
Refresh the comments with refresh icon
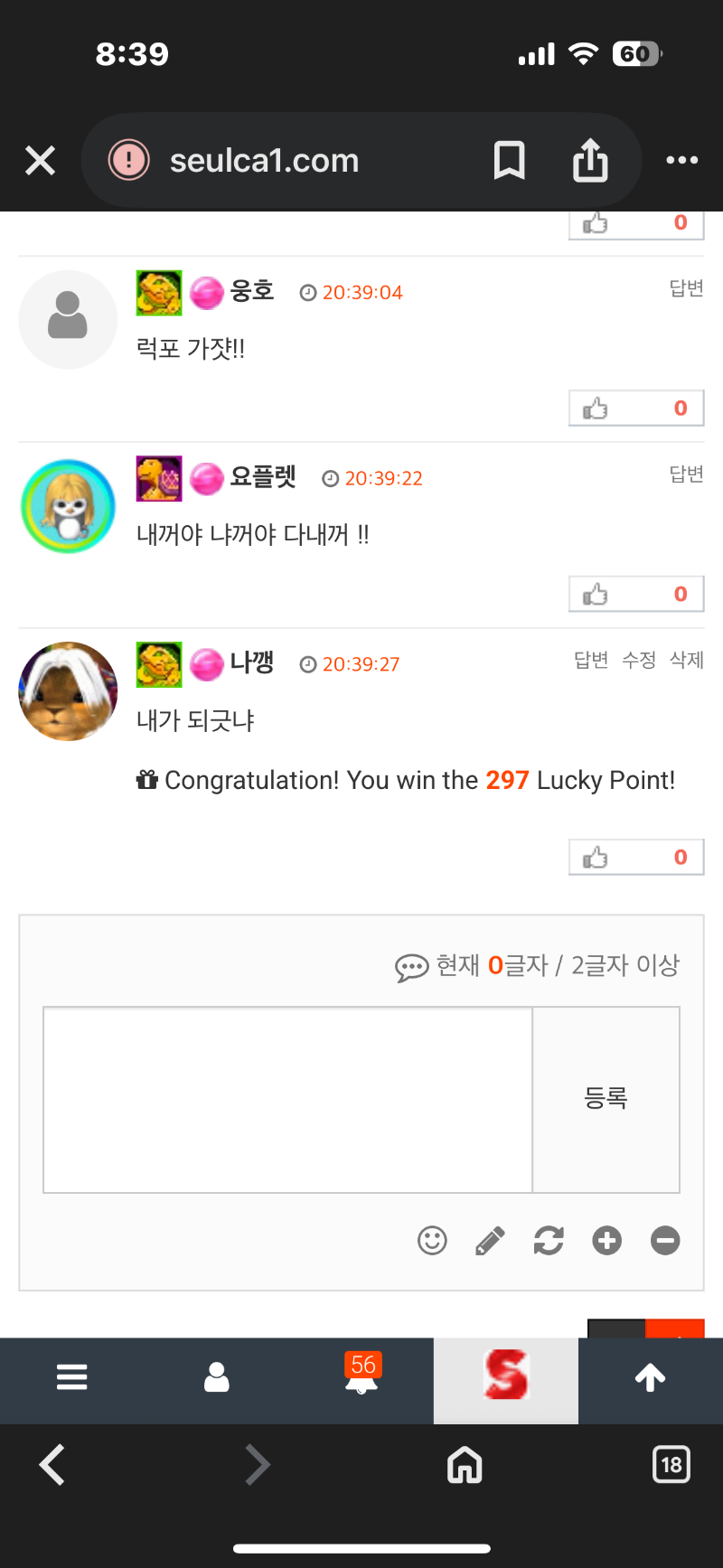tap(549, 1241)
